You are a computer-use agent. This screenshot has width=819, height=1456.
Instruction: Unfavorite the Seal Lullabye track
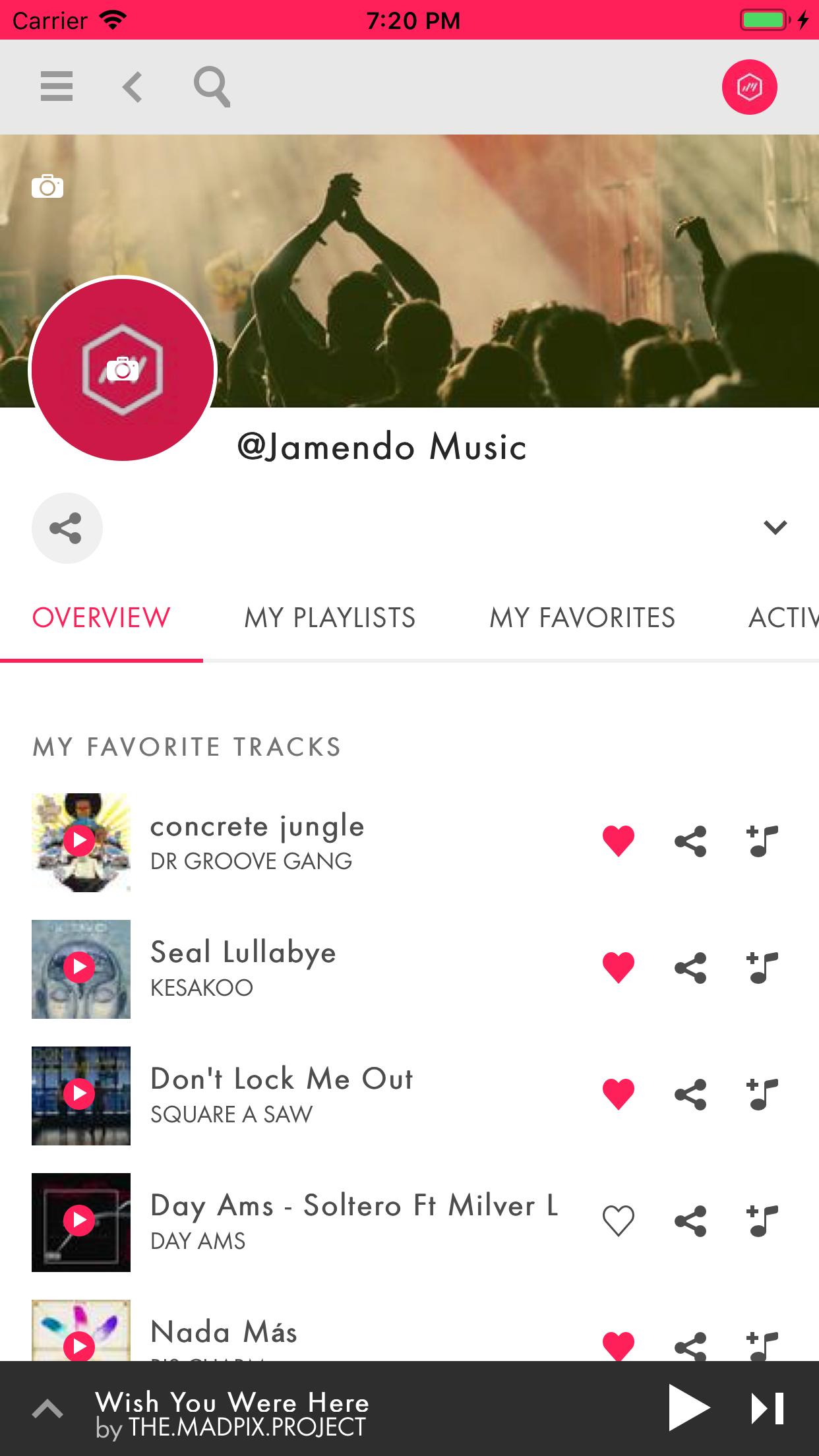point(618,968)
